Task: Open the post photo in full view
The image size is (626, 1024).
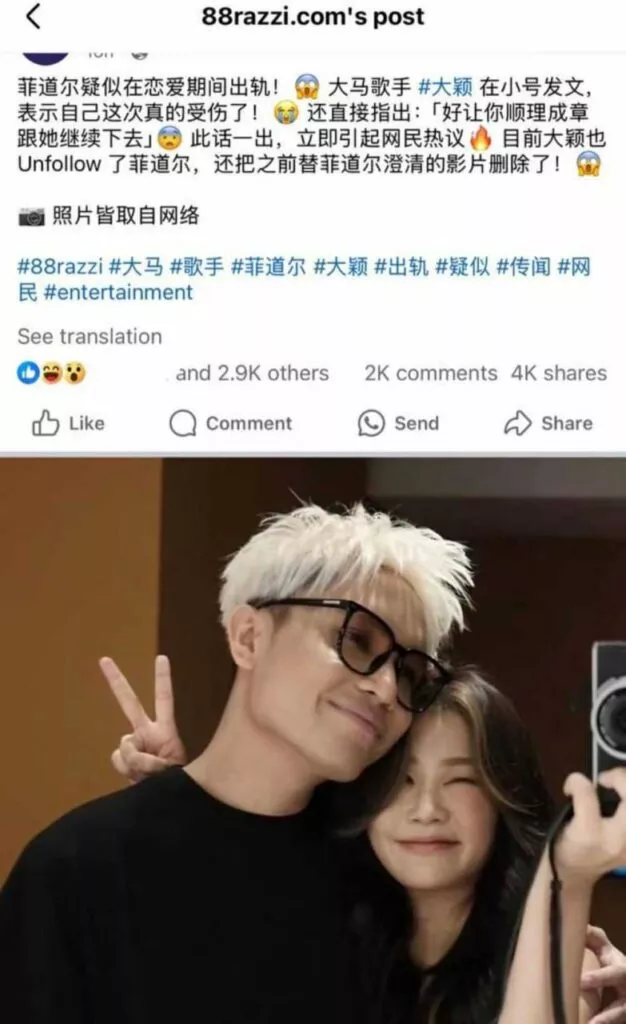Action: 312,740
